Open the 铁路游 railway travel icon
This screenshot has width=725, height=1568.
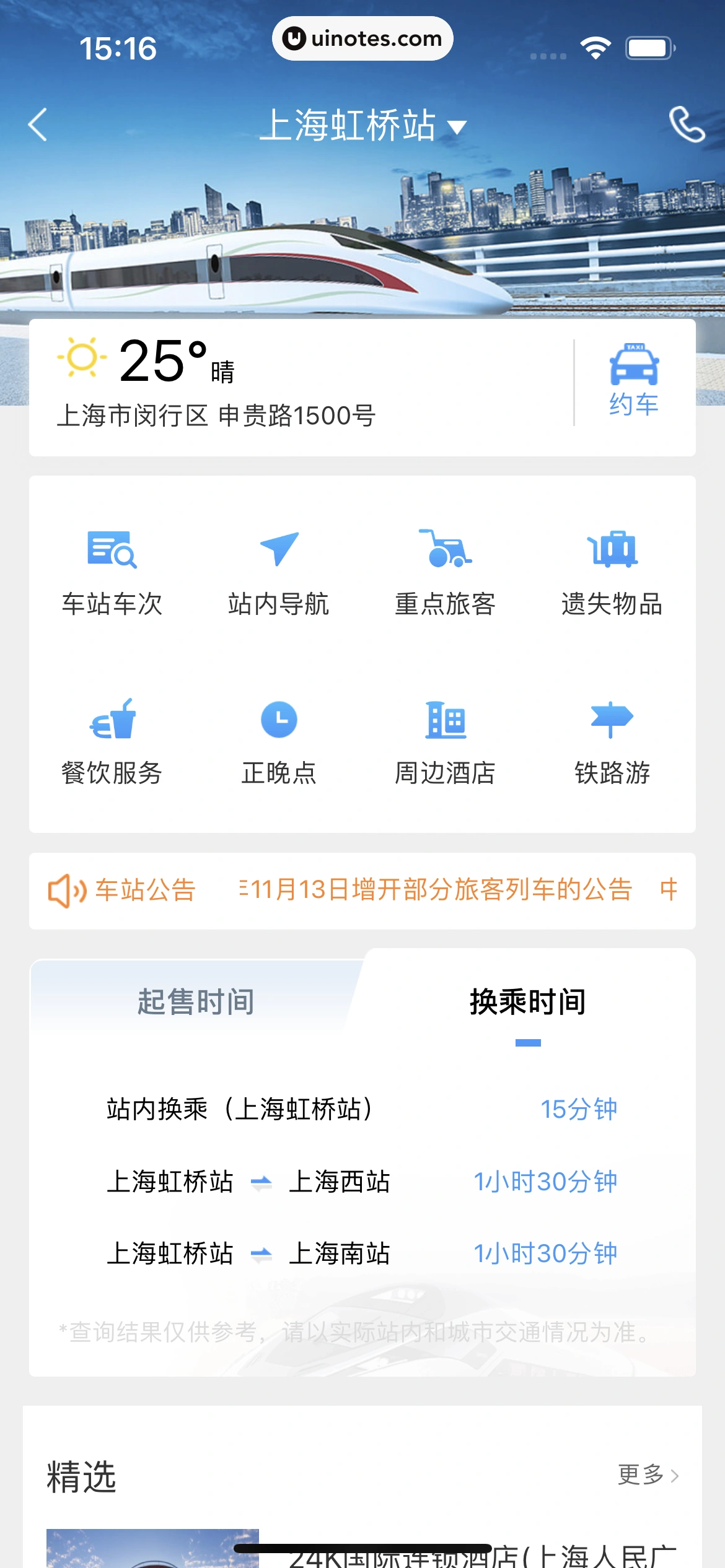[x=611, y=740]
